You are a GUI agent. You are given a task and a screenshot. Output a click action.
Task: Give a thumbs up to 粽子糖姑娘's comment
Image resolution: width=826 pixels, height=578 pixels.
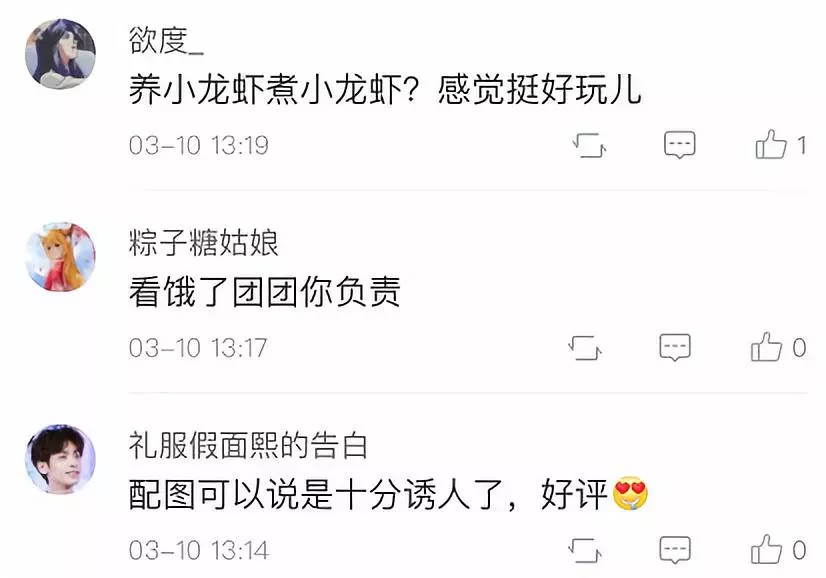(767, 347)
